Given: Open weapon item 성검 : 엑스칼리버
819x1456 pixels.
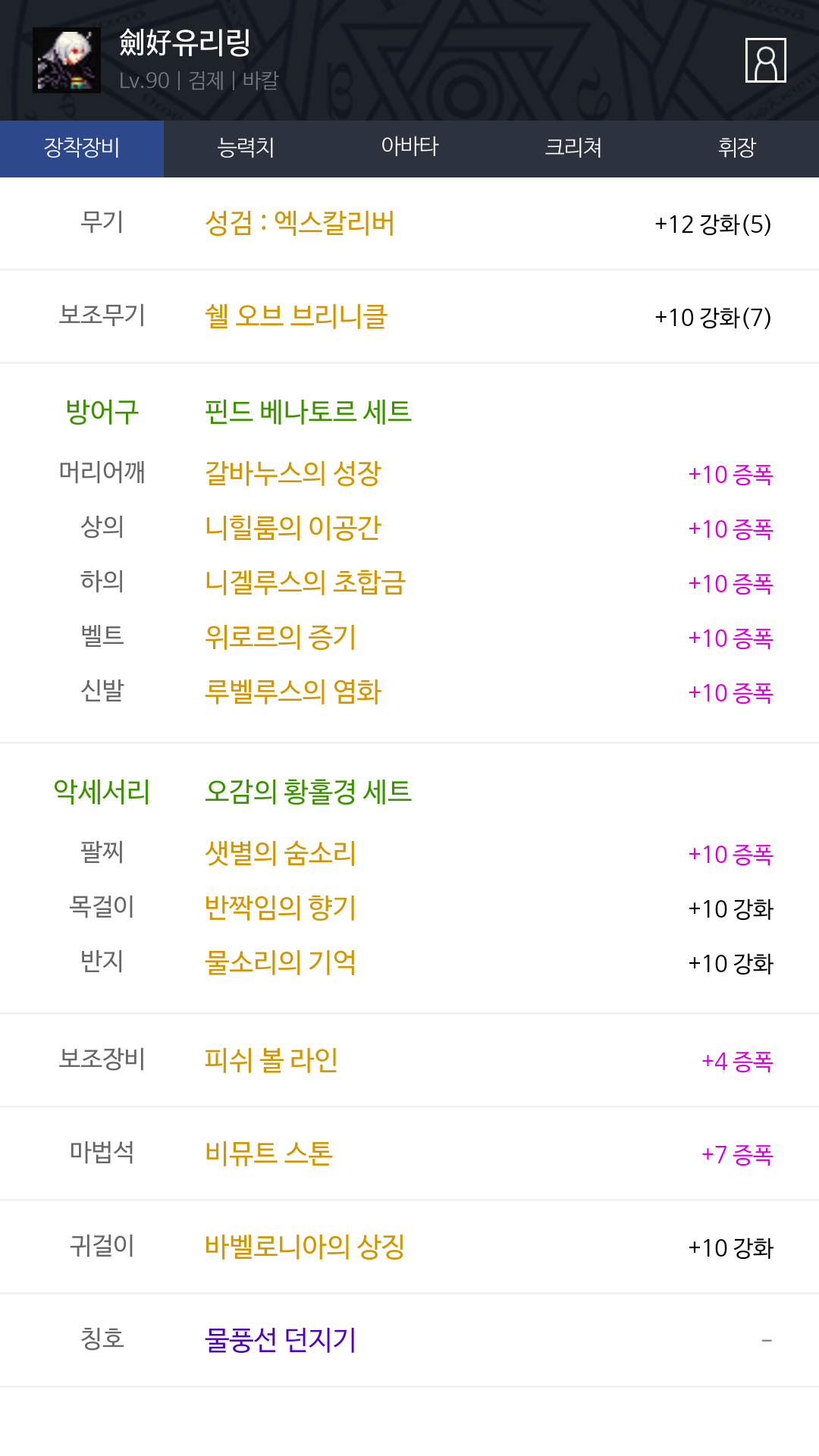Looking at the screenshot, I should click(300, 224).
